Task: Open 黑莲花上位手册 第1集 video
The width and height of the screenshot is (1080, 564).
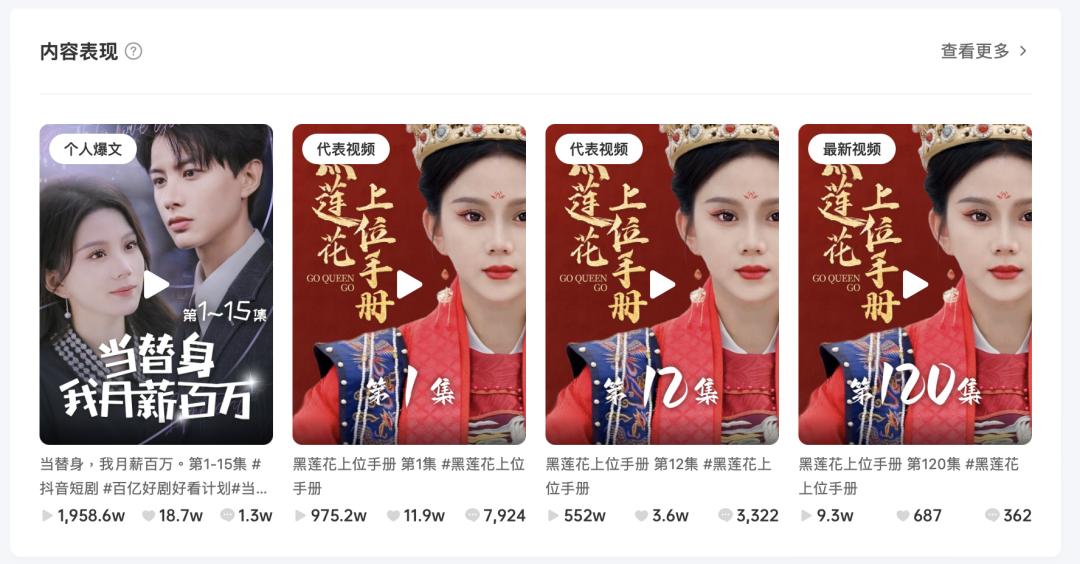Action: [409, 285]
